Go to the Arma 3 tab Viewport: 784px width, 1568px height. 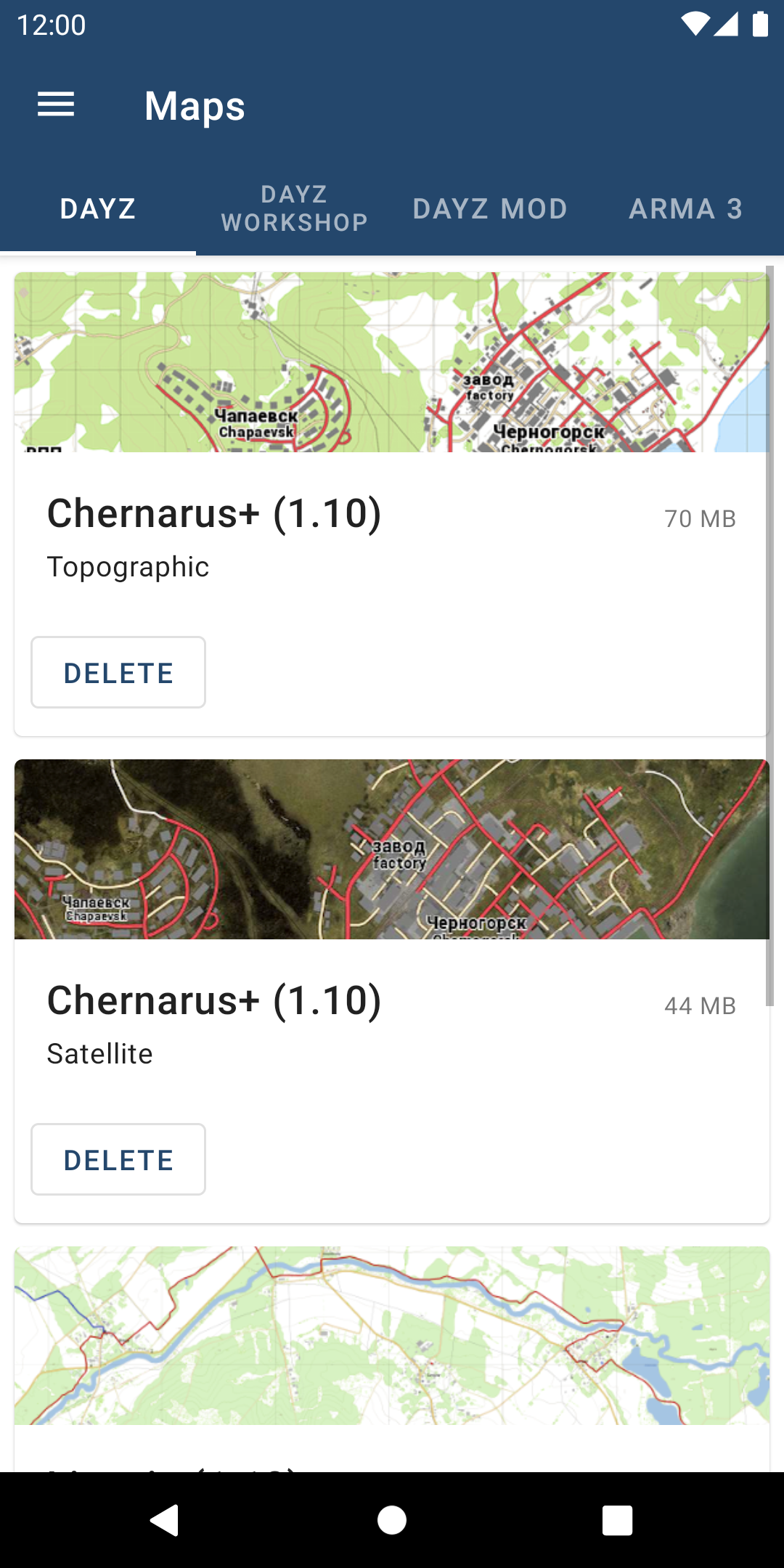(686, 209)
